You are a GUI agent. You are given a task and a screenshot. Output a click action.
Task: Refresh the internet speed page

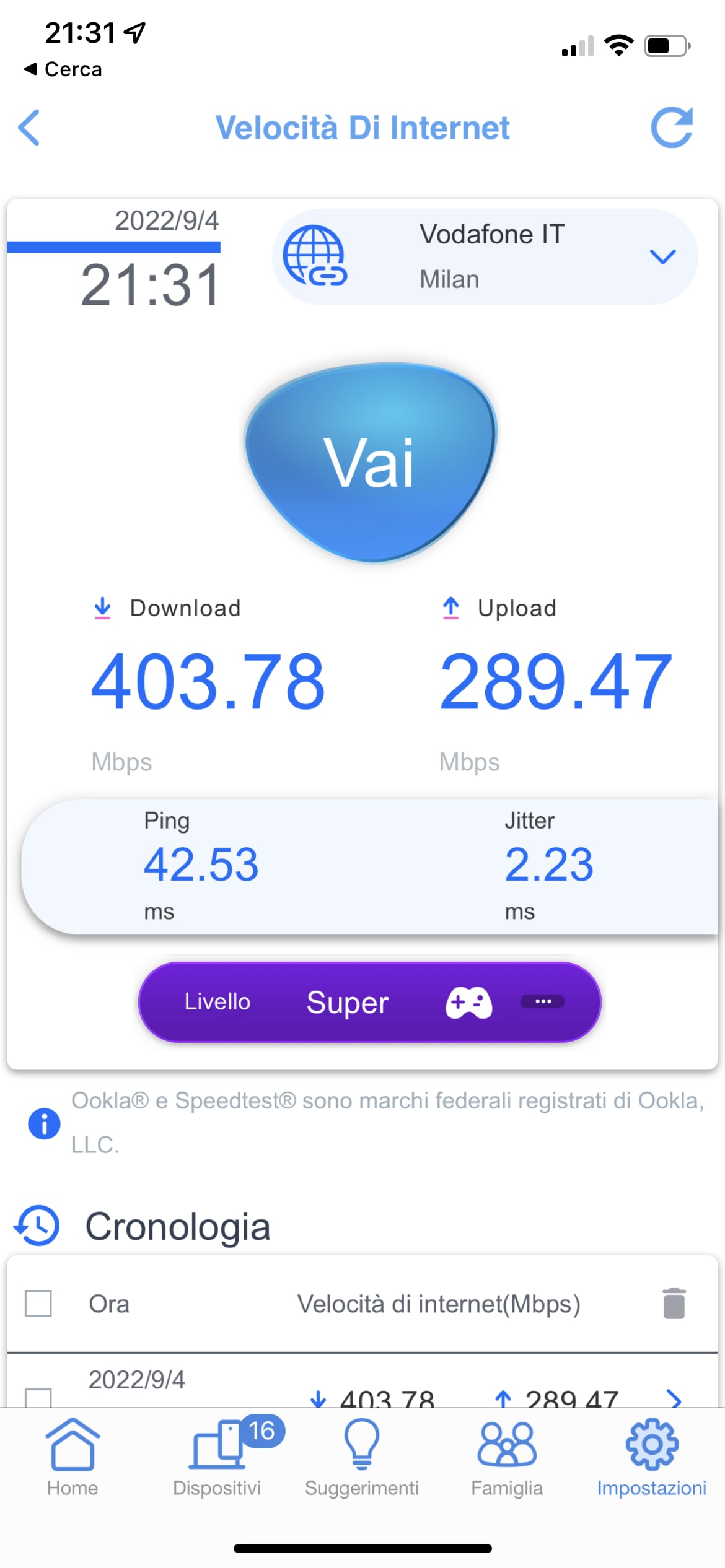click(x=672, y=128)
